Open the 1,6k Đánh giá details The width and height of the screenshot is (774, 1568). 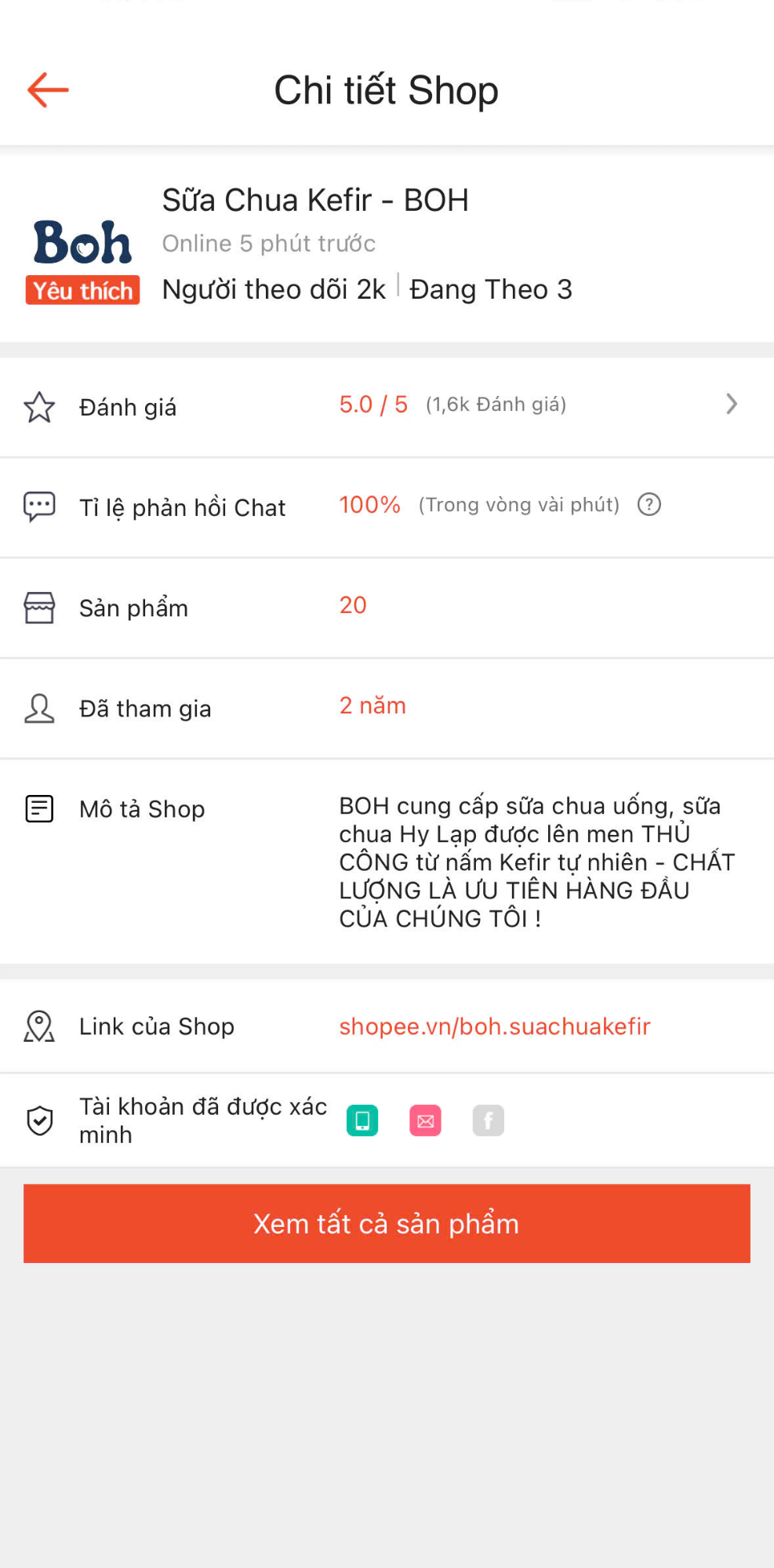pyautogui.click(x=496, y=405)
